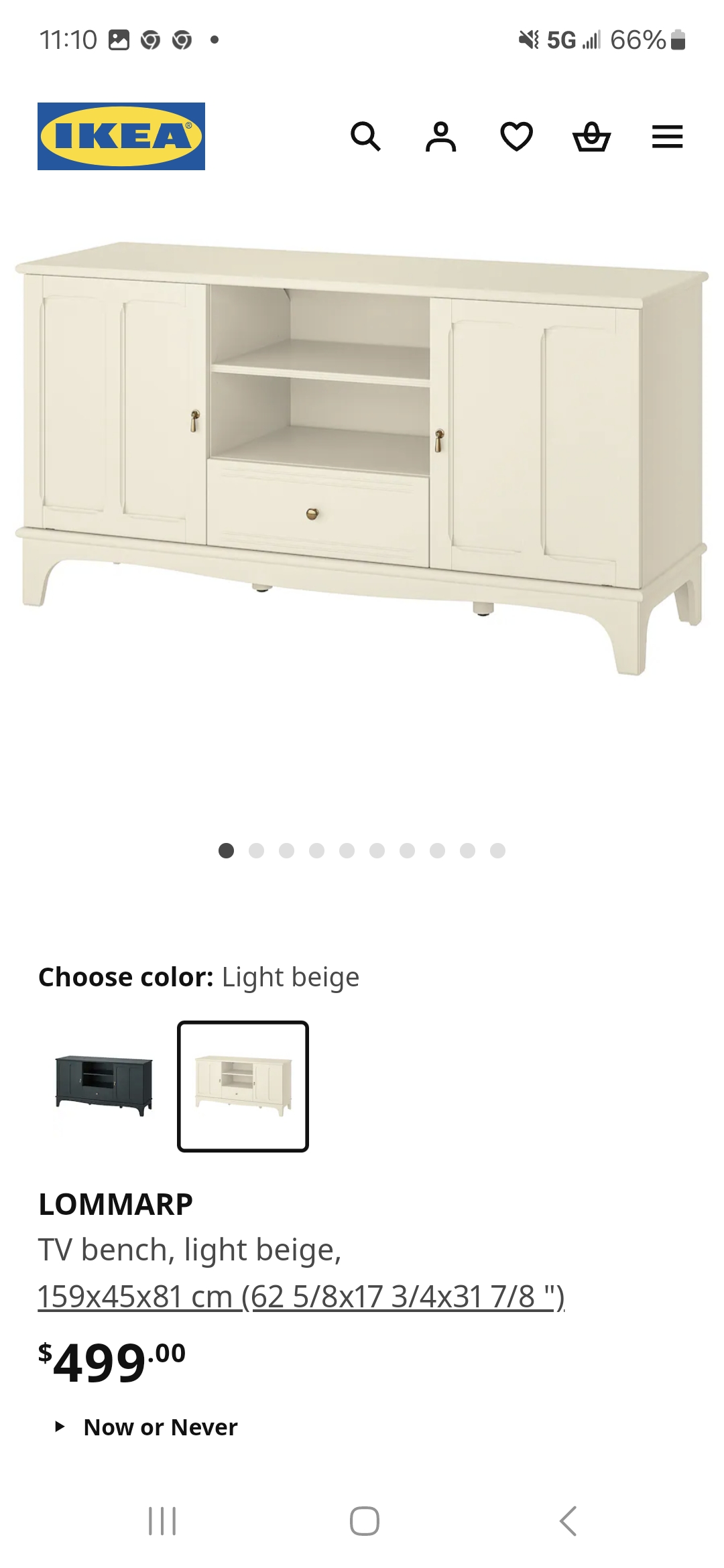
Task: Open the favorites heart icon
Action: (516, 137)
